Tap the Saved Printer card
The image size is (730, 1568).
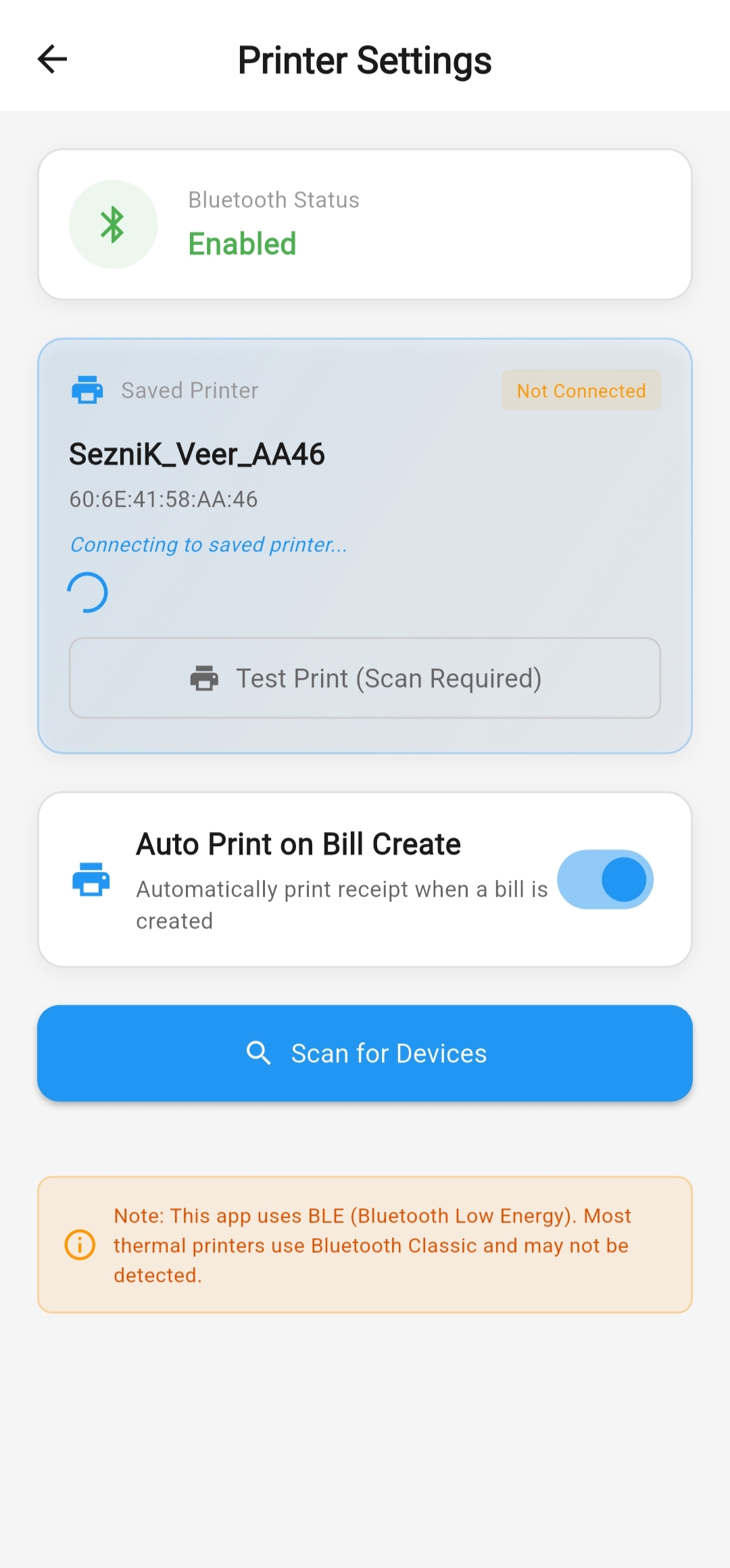[365, 544]
